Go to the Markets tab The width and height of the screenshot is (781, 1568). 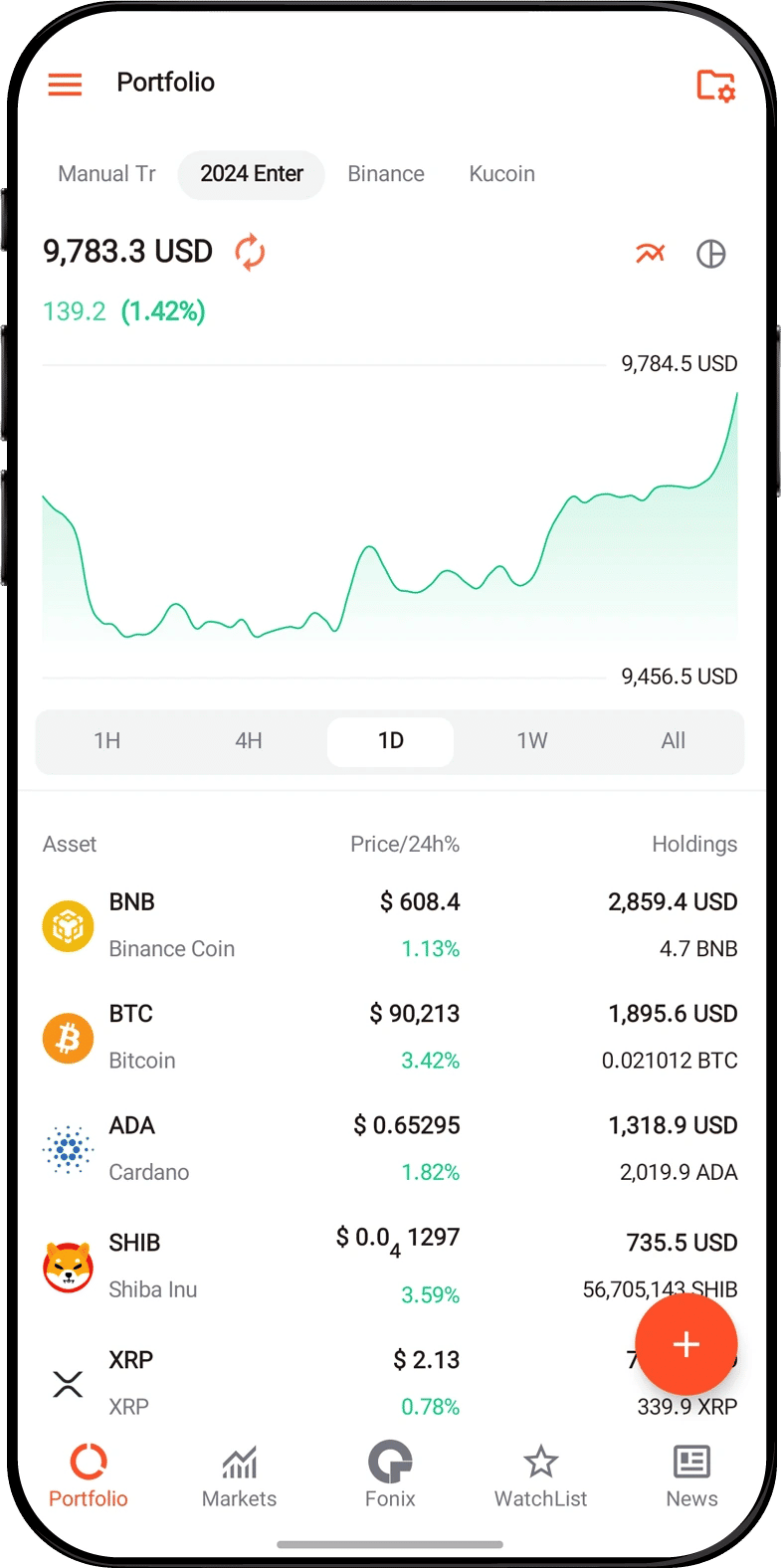[240, 1477]
